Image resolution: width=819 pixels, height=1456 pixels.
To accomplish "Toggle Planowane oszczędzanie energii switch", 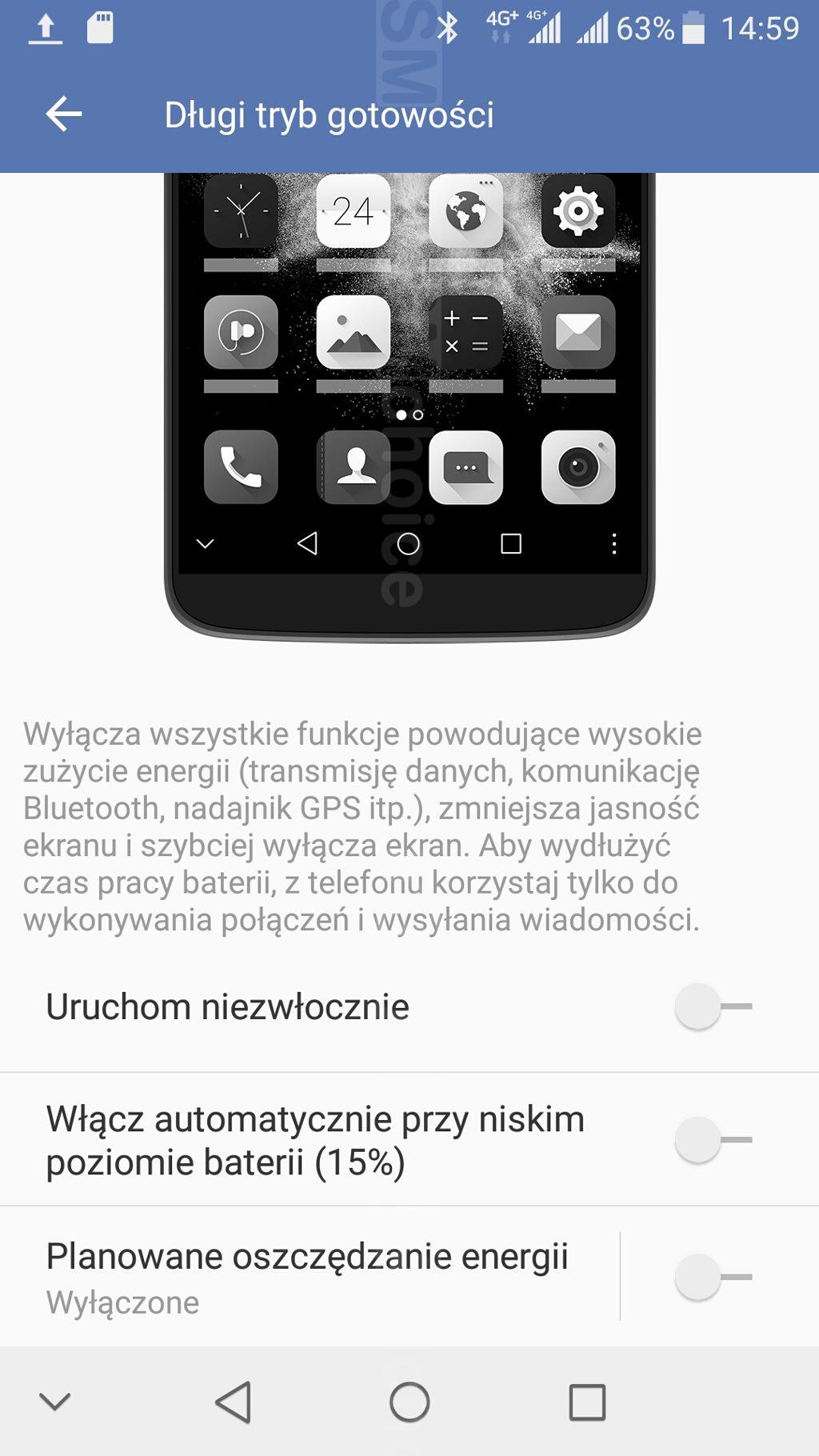I will point(713,1277).
